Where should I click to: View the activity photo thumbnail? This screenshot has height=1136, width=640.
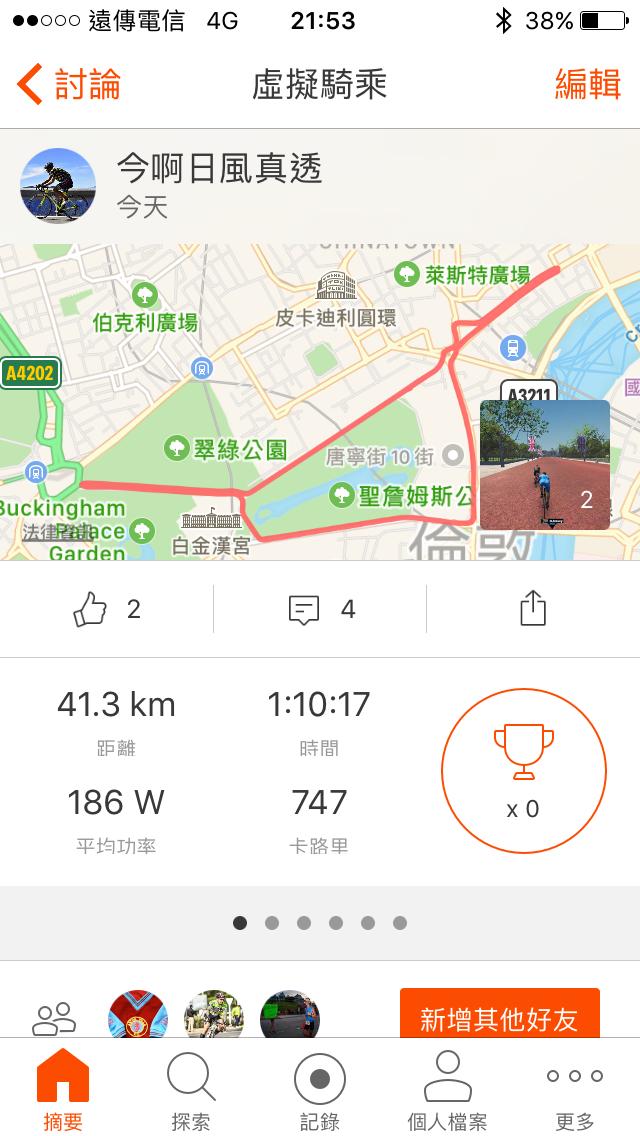click(545, 464)
